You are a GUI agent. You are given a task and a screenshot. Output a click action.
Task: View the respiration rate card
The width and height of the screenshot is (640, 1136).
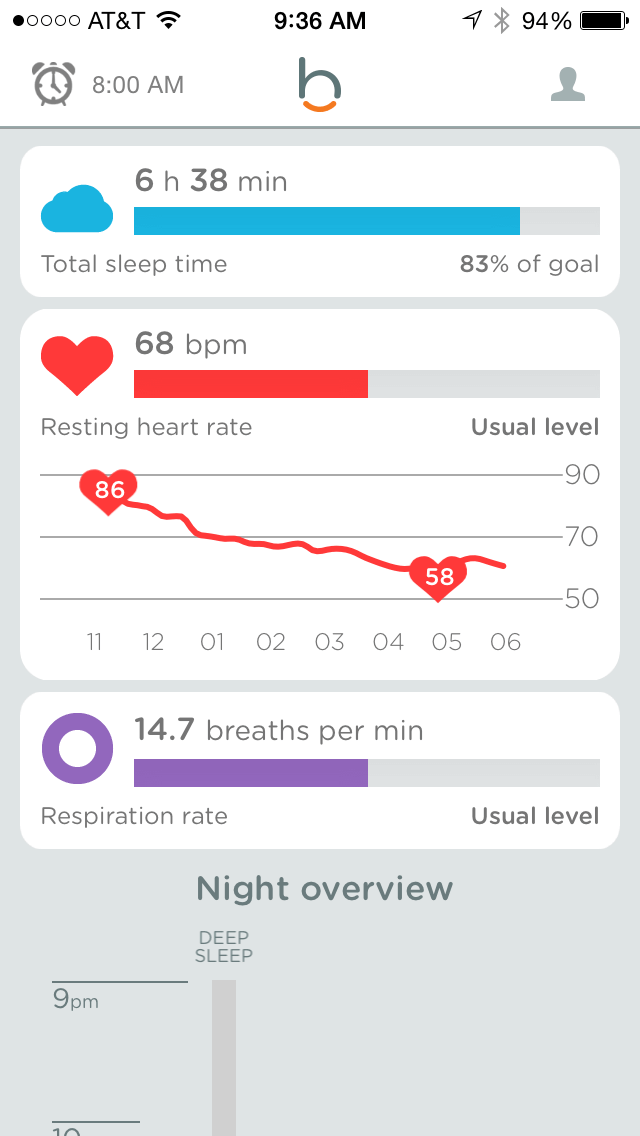click(x=320, y=771)
